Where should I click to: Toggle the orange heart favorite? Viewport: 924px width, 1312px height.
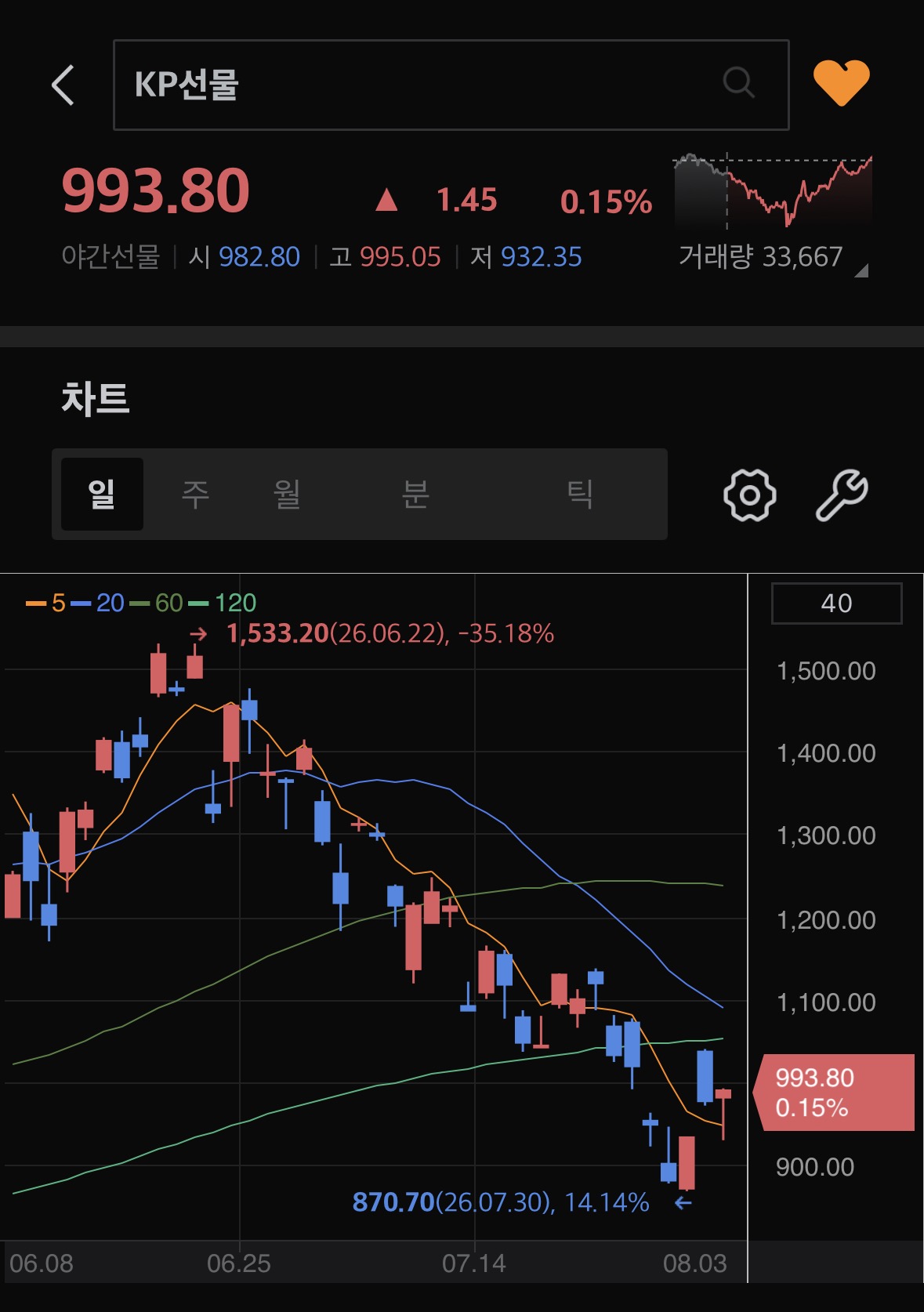tap(841, 82)
